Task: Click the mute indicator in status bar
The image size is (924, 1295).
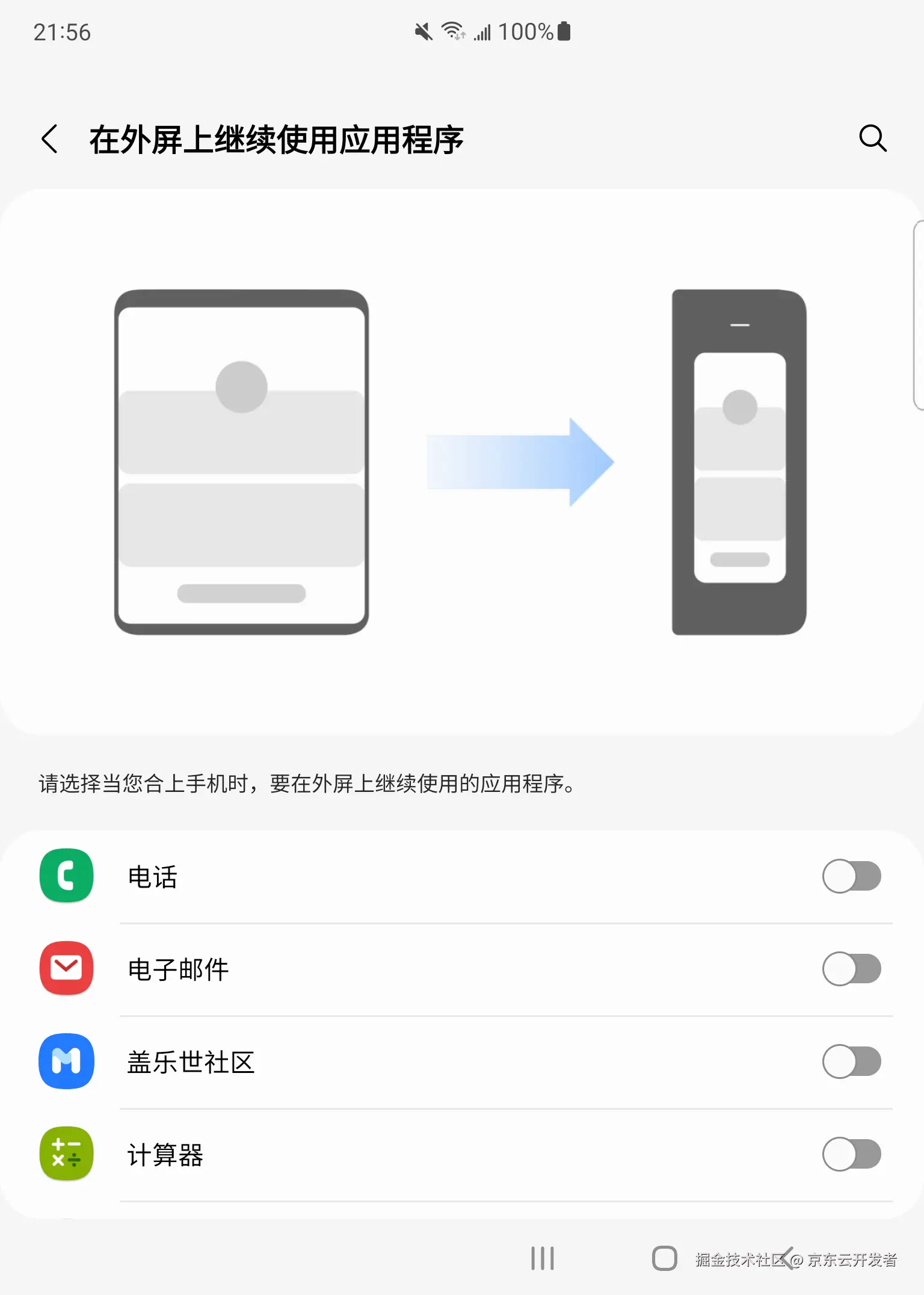Action: (422, 31)
